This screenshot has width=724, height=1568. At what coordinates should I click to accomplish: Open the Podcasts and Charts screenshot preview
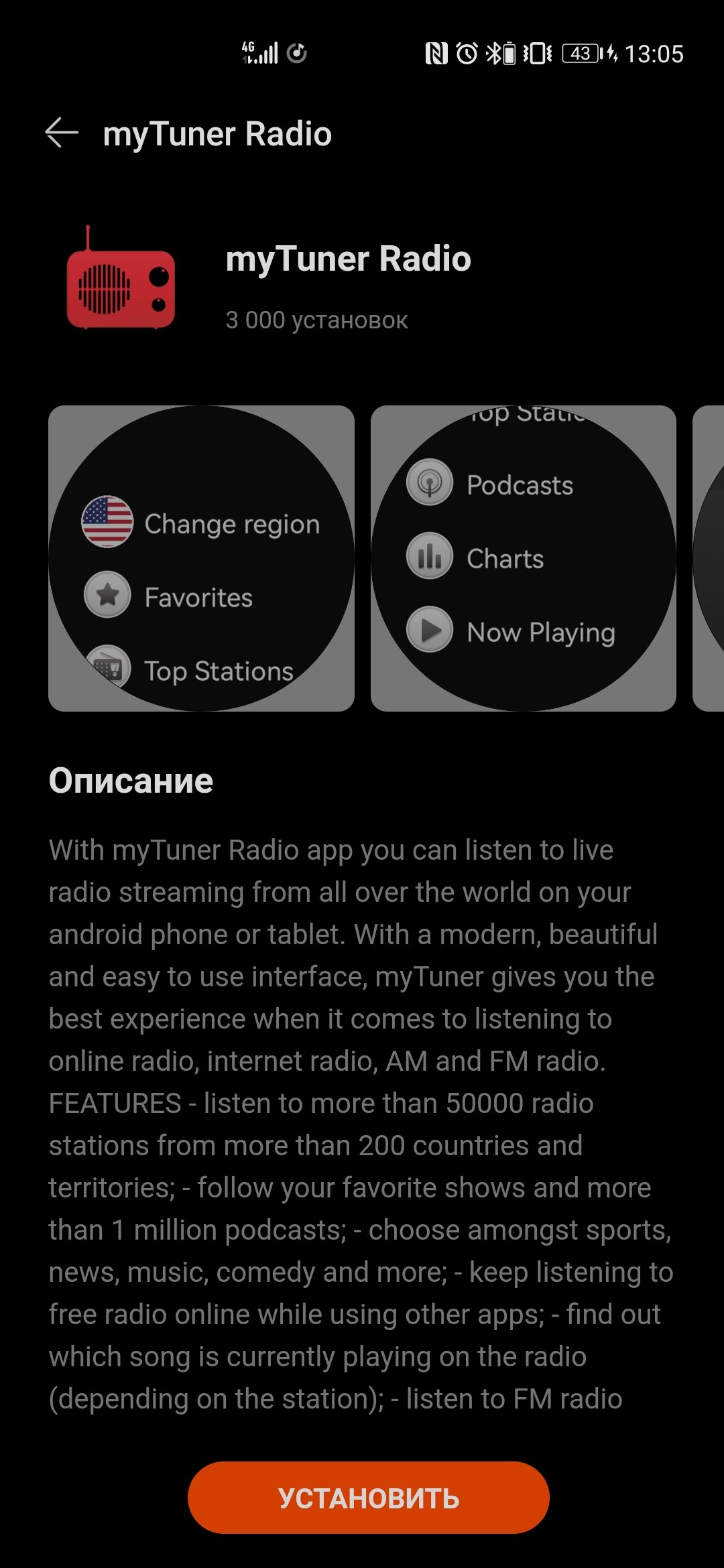(x=524, y=558)
